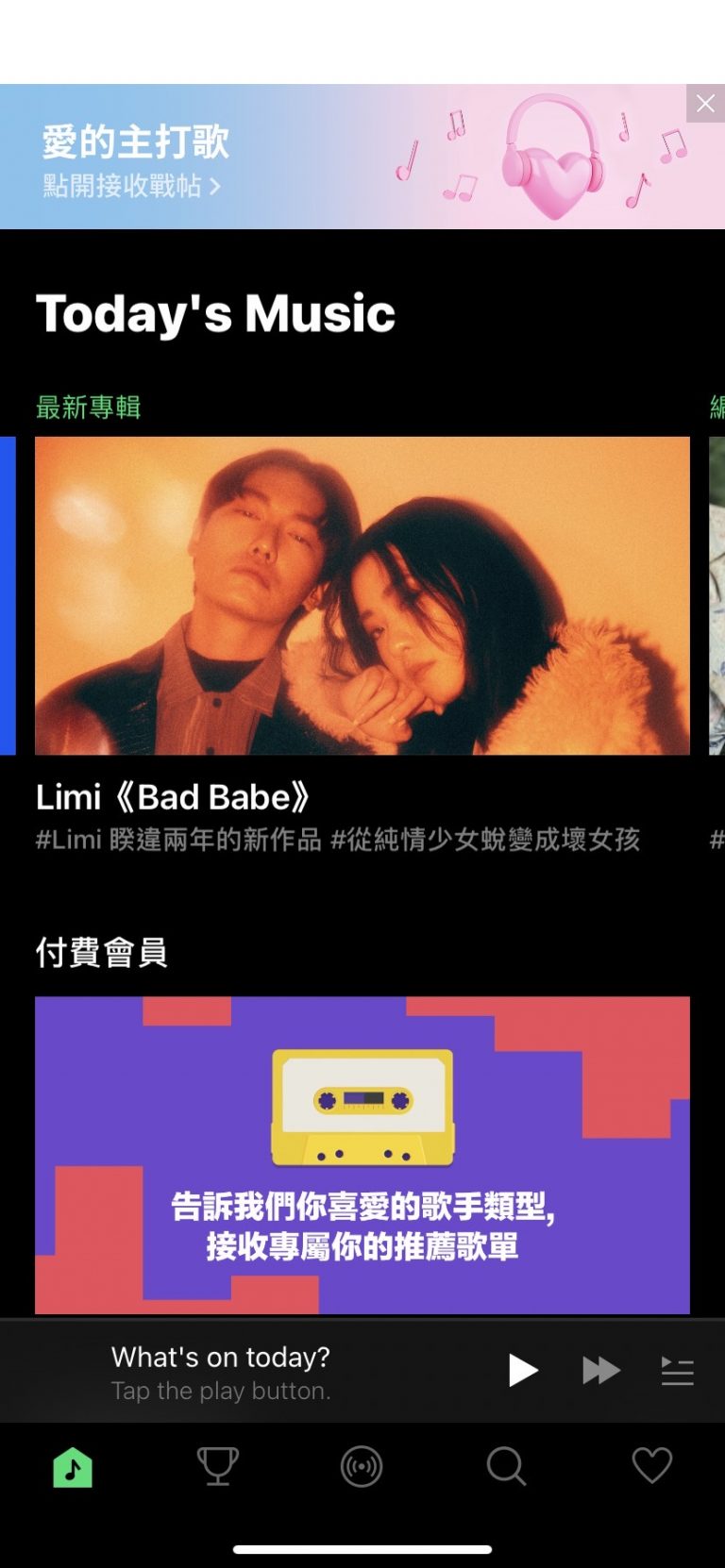The width and height of the screenshot is (725, 1568).
Task: Skip to the next track
Action: pyautogui.click(x=601, y=1370)
